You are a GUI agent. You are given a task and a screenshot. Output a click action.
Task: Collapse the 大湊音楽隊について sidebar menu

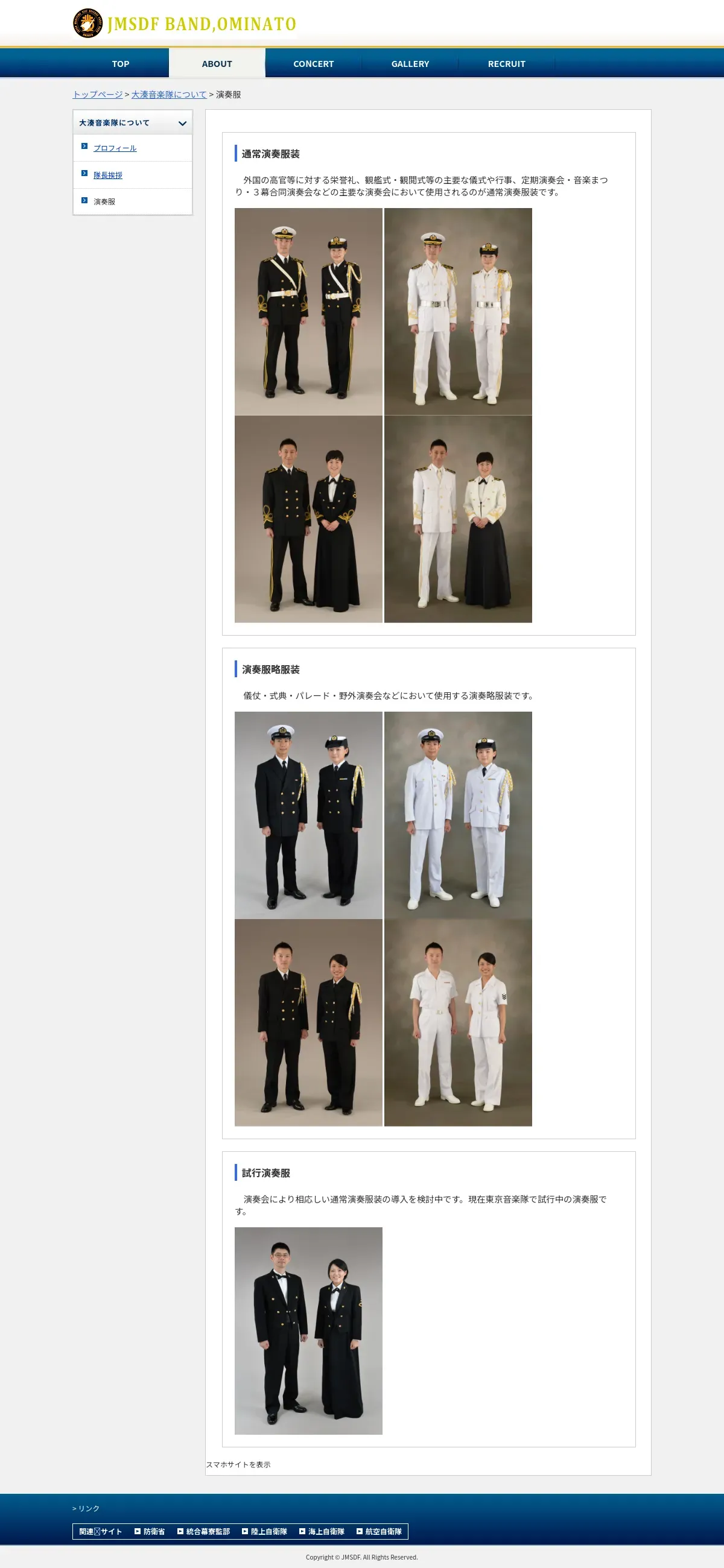133,122
